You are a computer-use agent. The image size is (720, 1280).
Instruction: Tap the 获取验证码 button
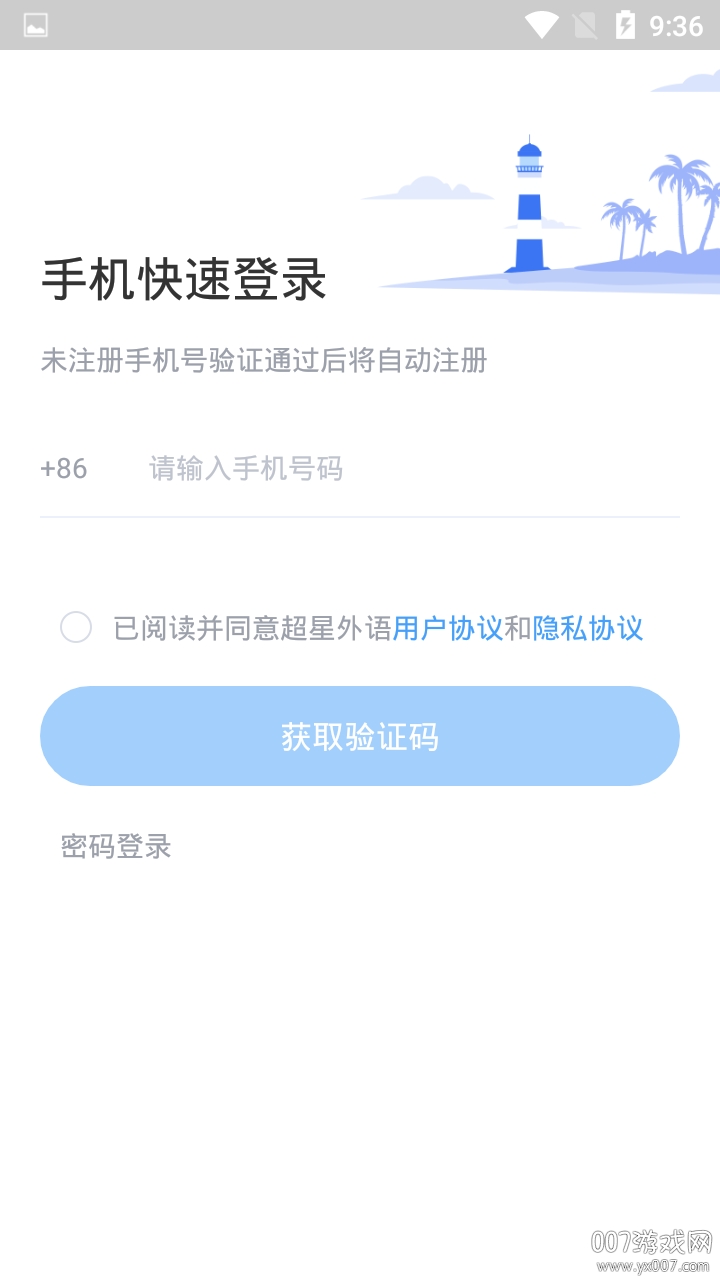[x=360, y=737]
